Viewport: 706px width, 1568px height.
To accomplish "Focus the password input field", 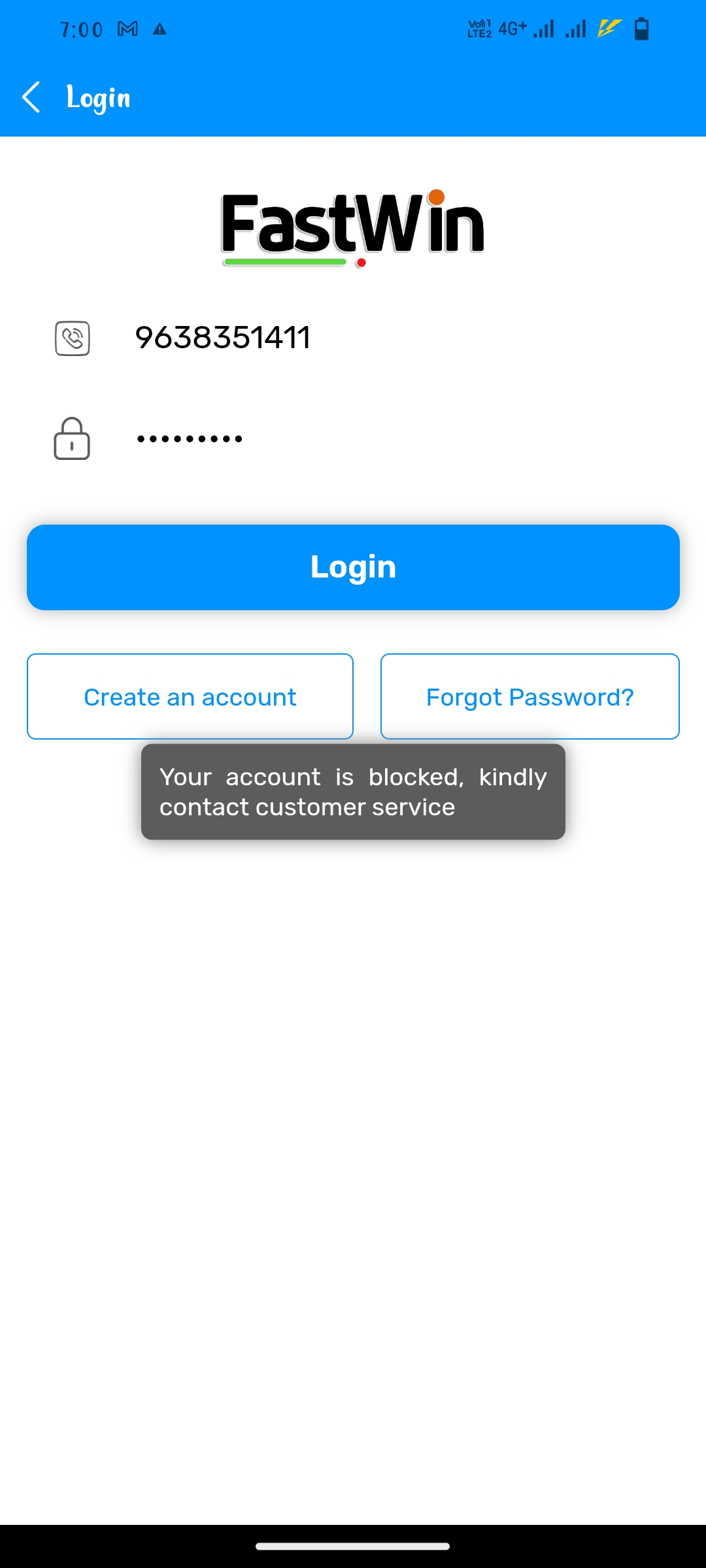I will 392,438.
